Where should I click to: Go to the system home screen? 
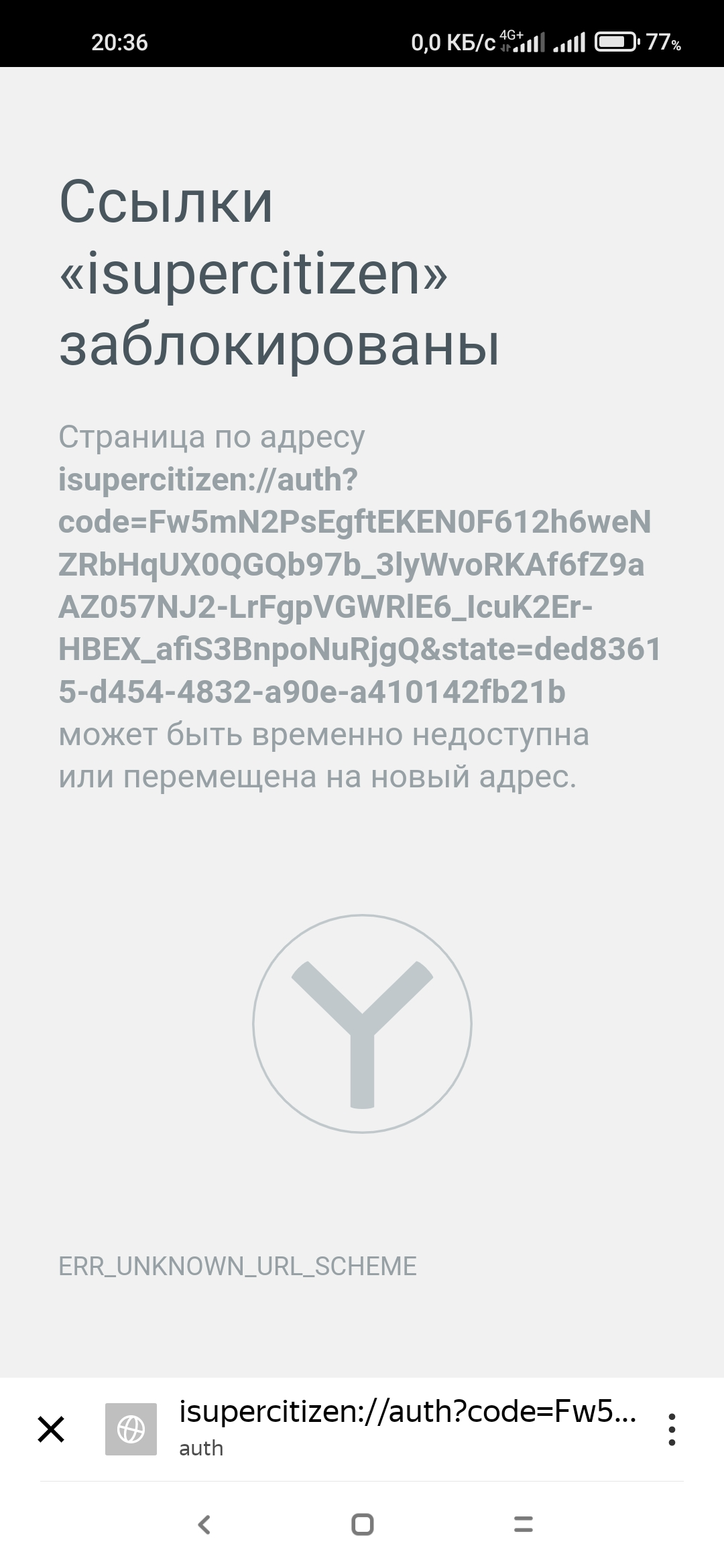(x=362, y=1524)
